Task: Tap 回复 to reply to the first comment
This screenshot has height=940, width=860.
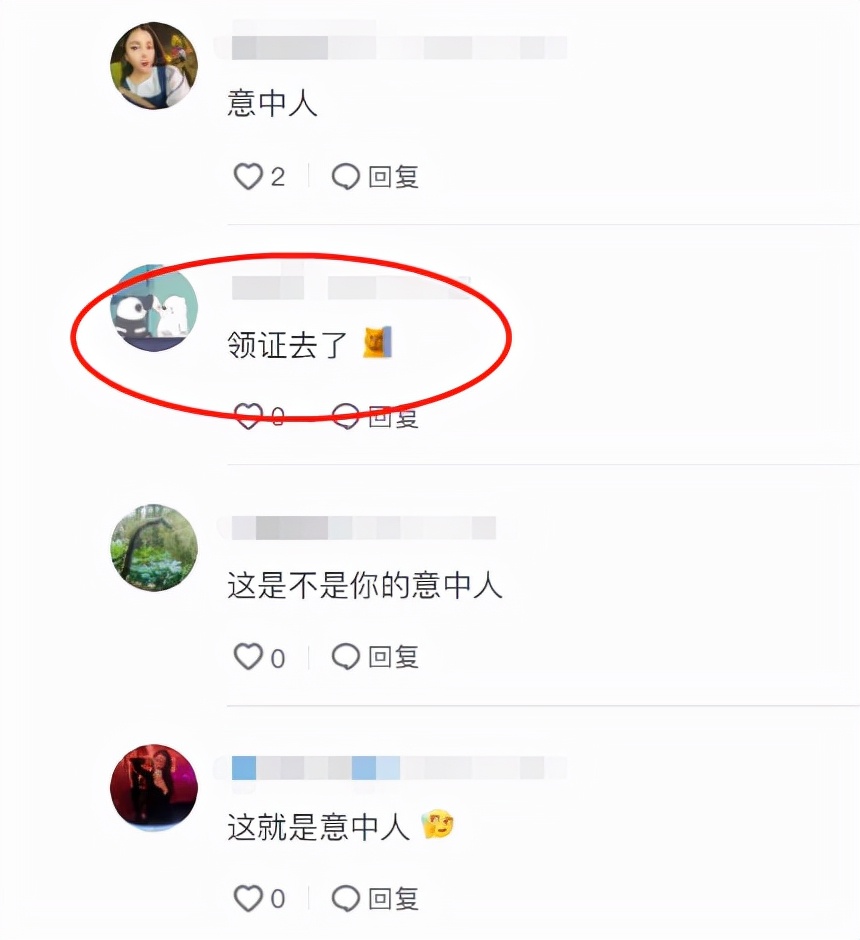Action: point(394,176)
